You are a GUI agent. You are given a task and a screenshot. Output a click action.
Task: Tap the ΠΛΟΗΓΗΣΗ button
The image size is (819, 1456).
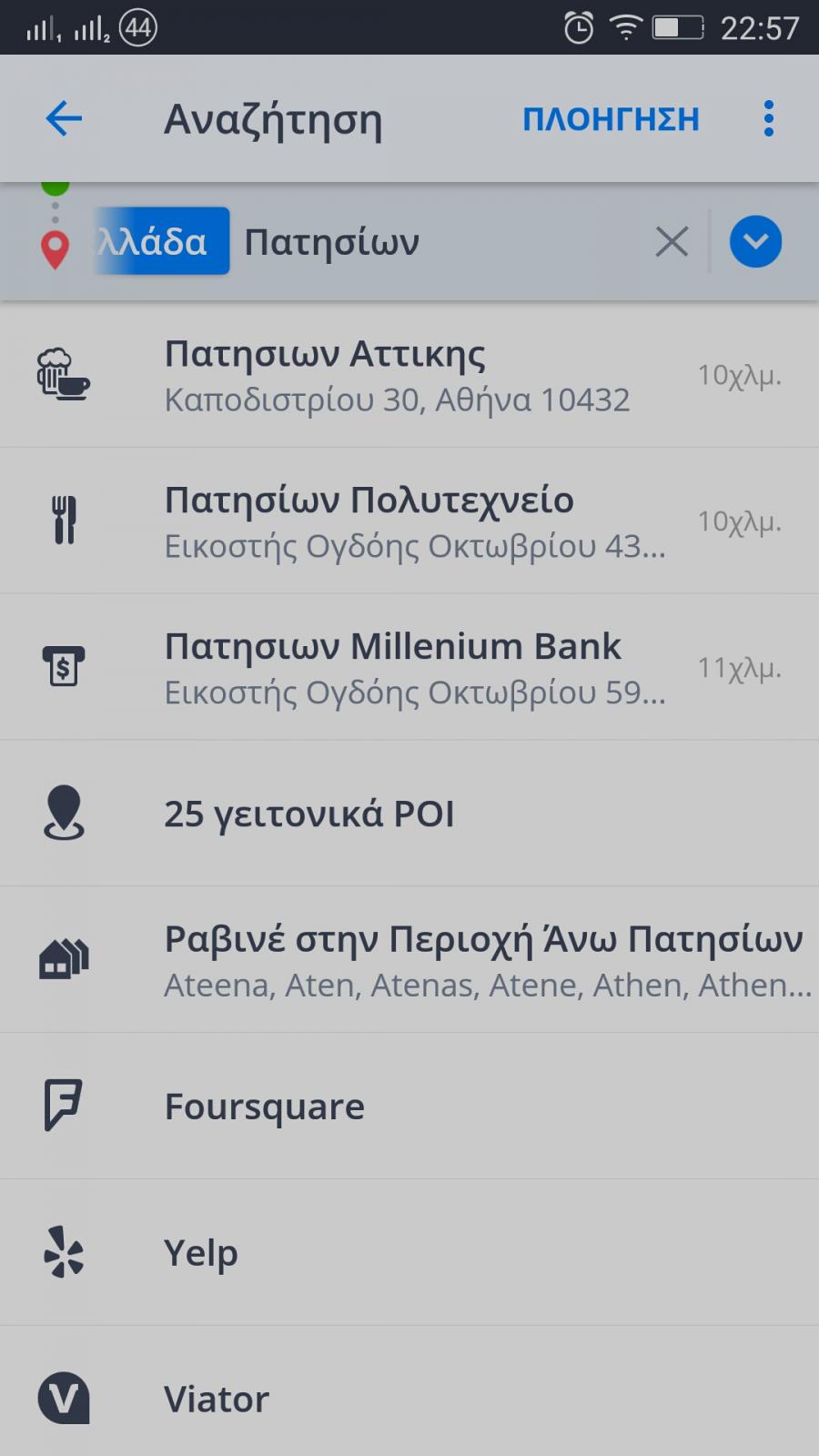point(611,119)
